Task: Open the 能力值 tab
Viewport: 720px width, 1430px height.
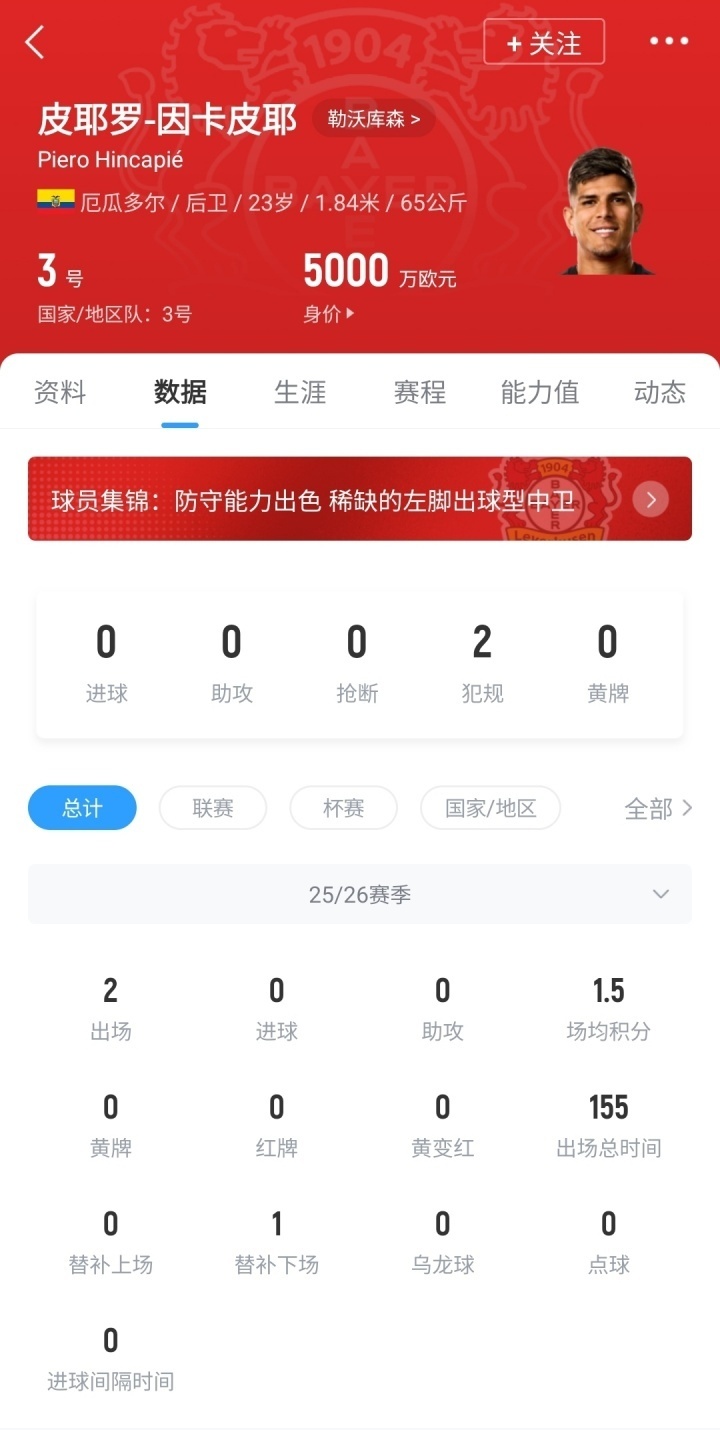Action: pos(538,393)
